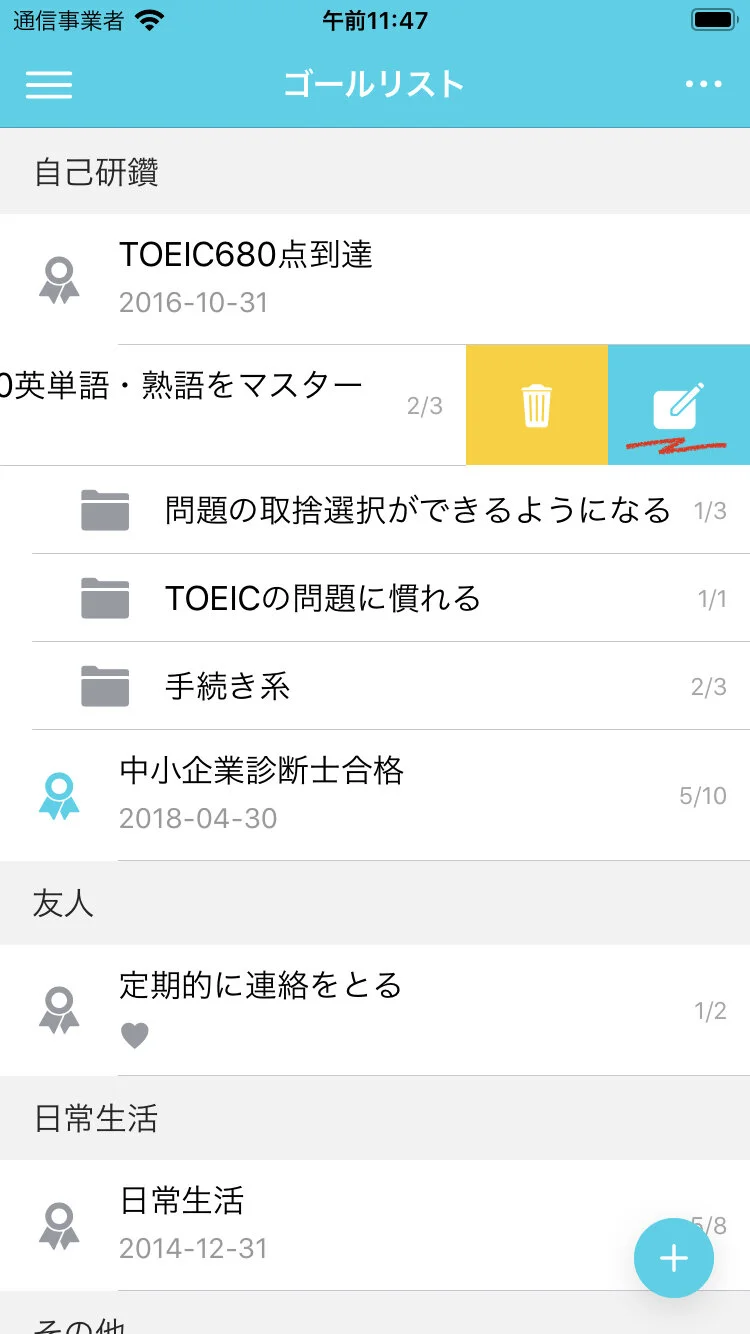Screen dimensions: 750x1334
Task: Add a new goal with plus button
Action: 674,1258
